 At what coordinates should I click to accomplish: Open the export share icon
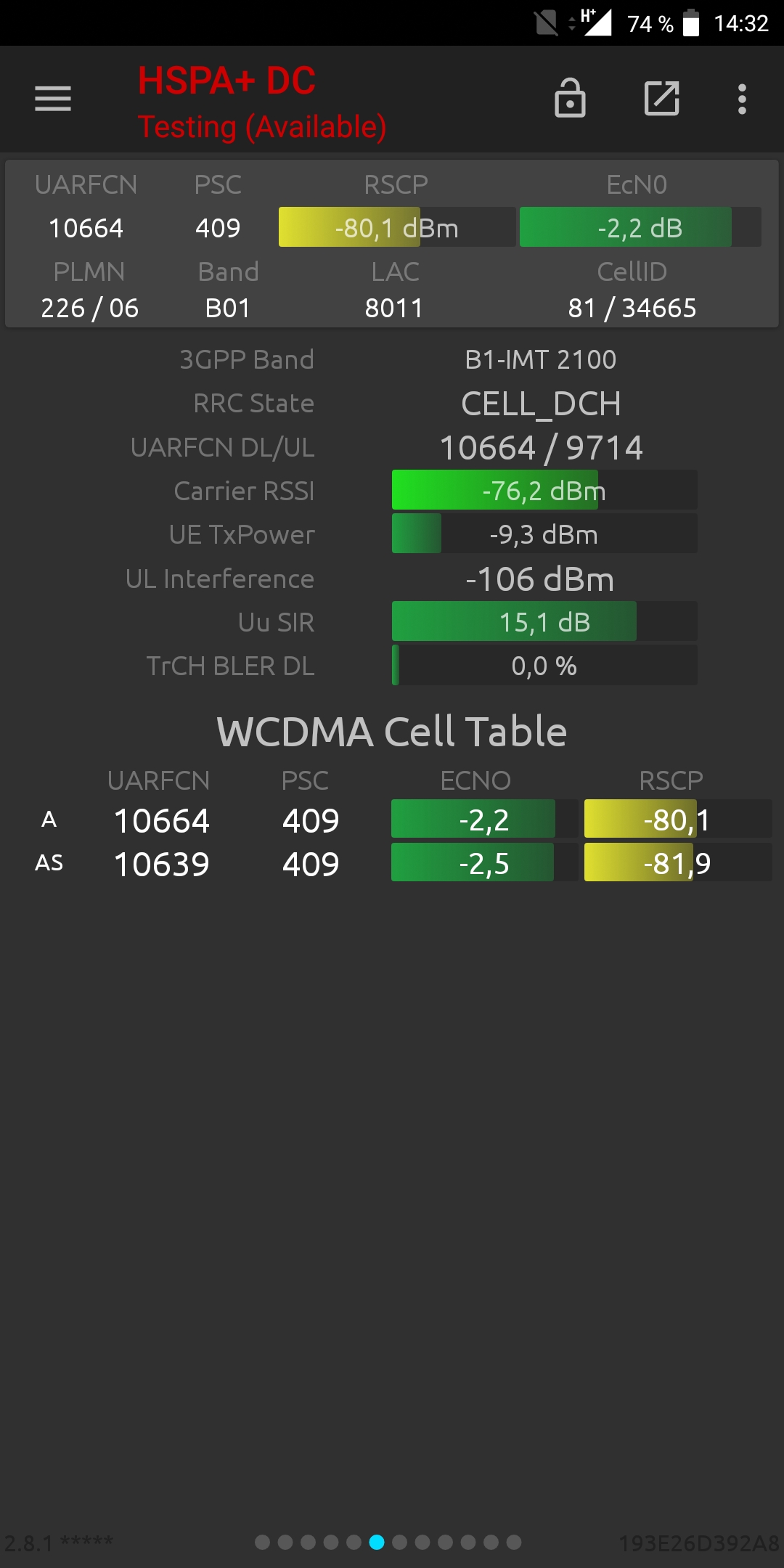coord(662,98)
